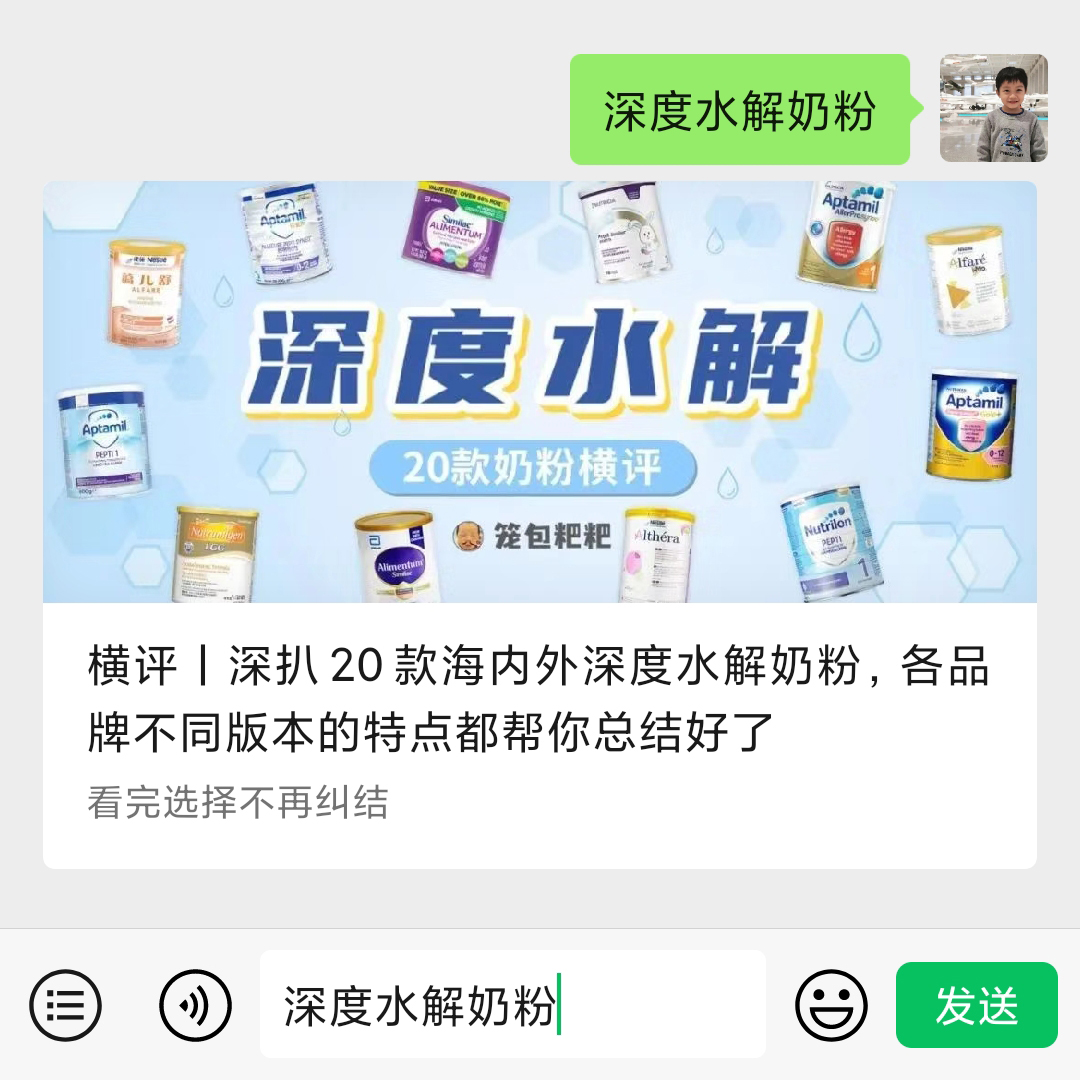
Task: Open the 深度水解奶粉横评 article card
Action: (x=539, y=524)
